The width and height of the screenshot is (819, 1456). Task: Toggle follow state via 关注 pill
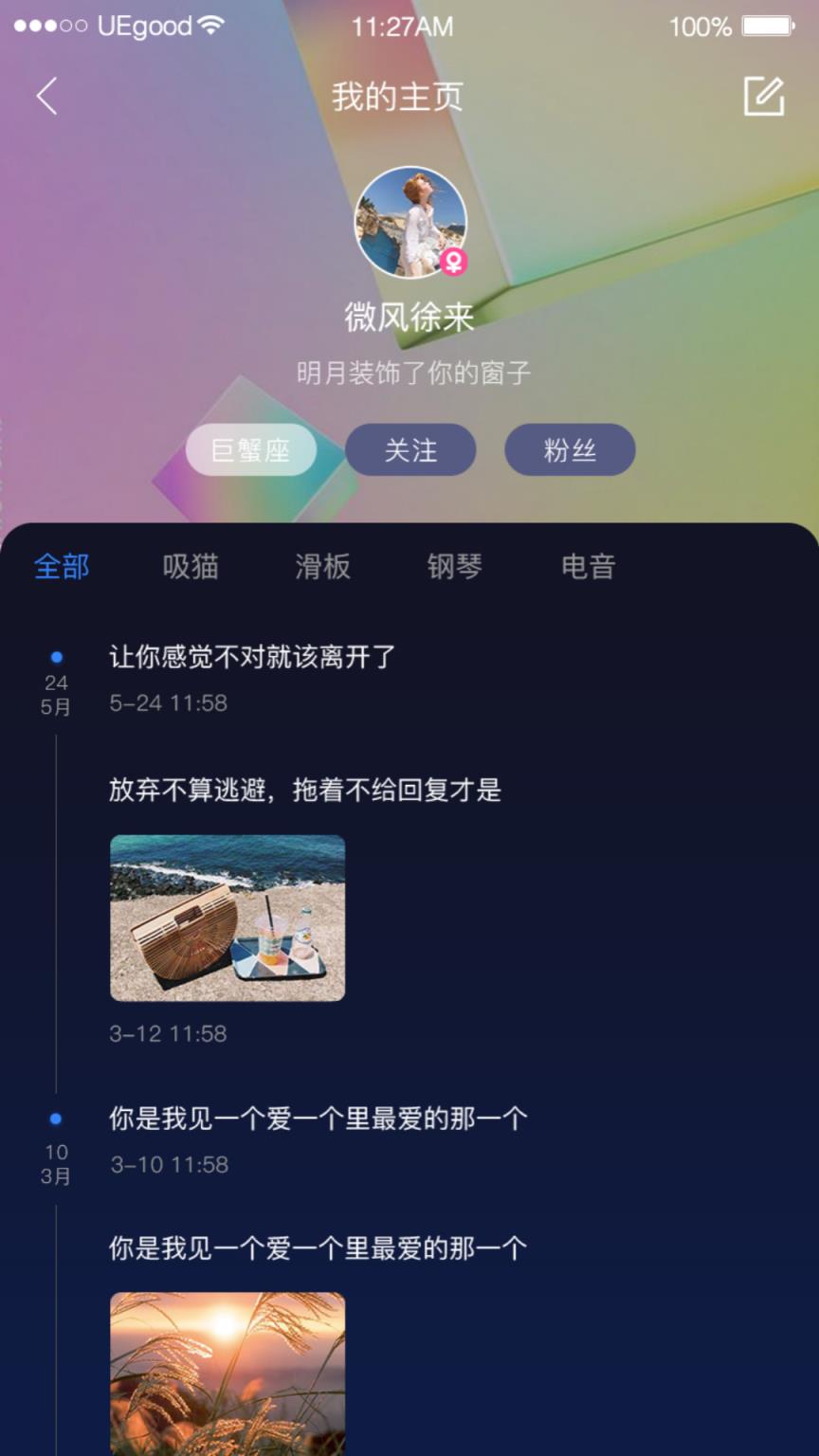(x=410, y=449)
